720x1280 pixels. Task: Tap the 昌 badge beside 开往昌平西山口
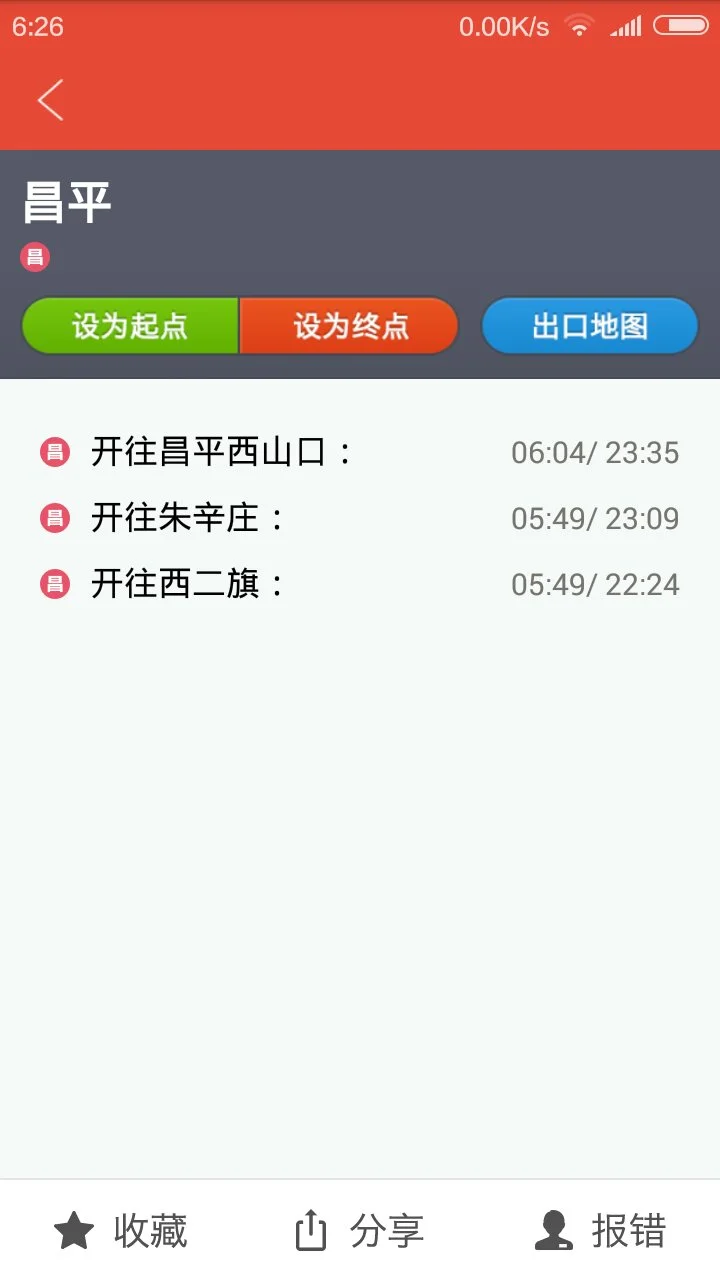click(53, 451)
